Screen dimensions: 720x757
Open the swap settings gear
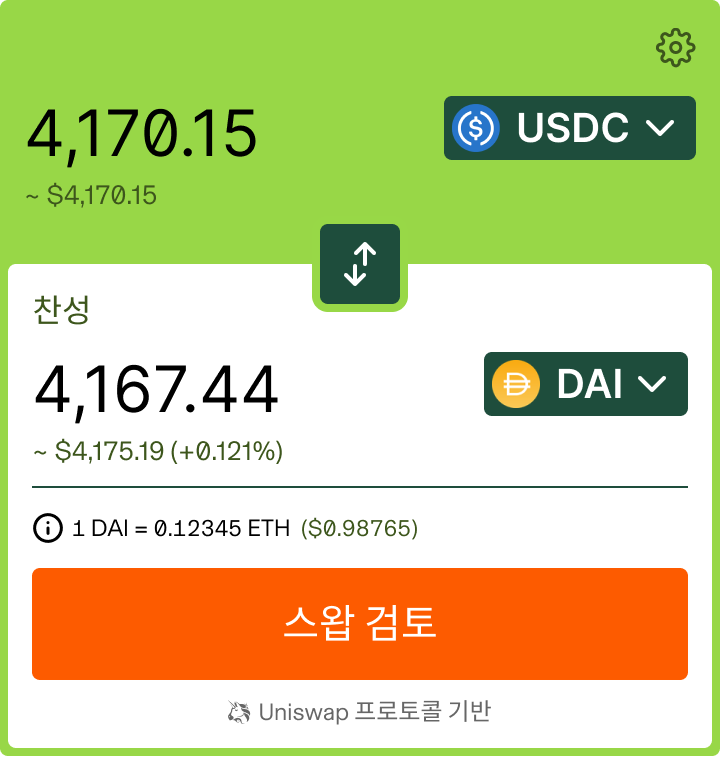tap(675, 48)
